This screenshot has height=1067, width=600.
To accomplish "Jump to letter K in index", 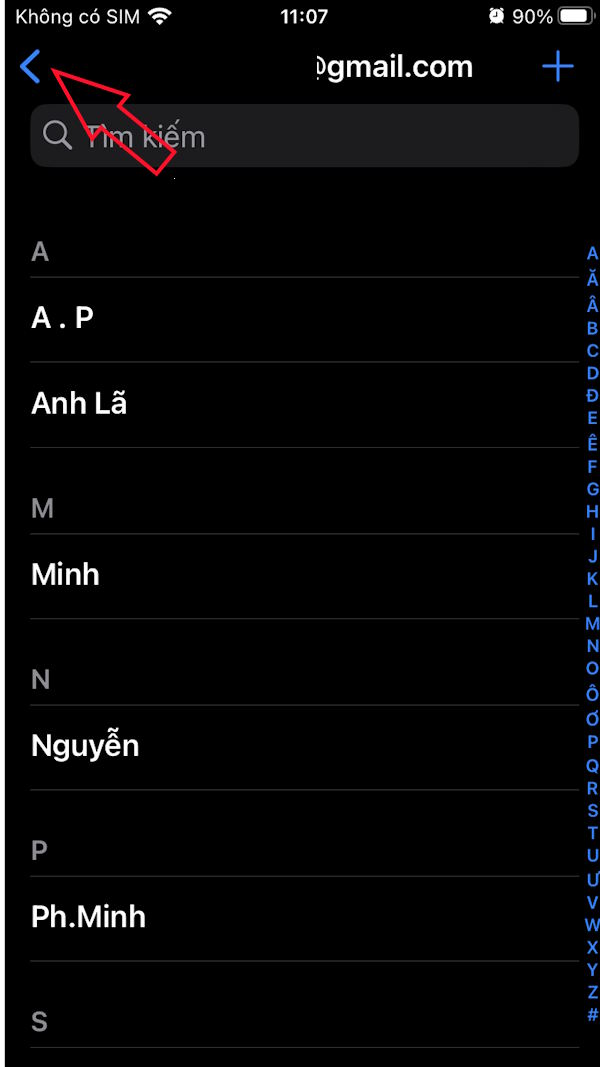I will pyautogui.click(x=592, y=579).
